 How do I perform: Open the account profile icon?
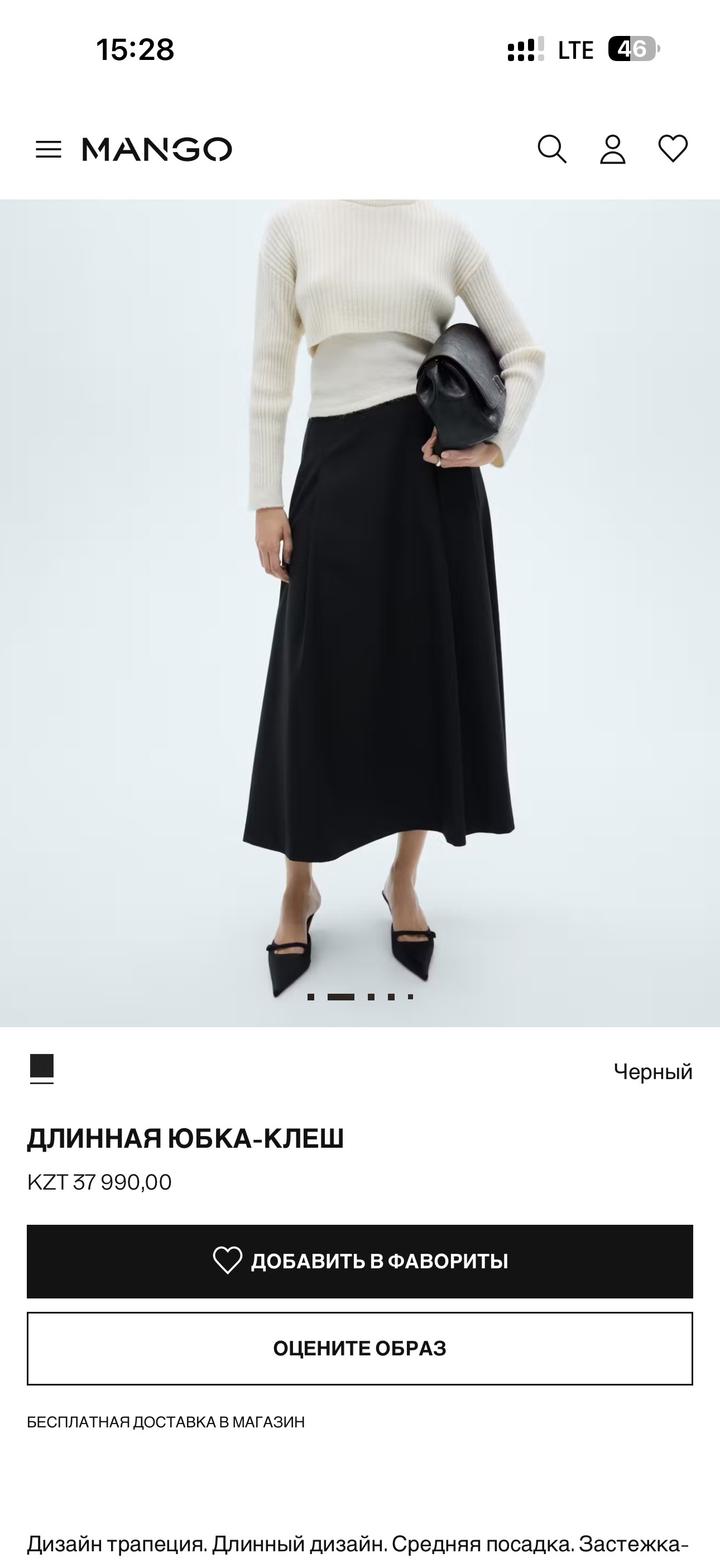612,149
